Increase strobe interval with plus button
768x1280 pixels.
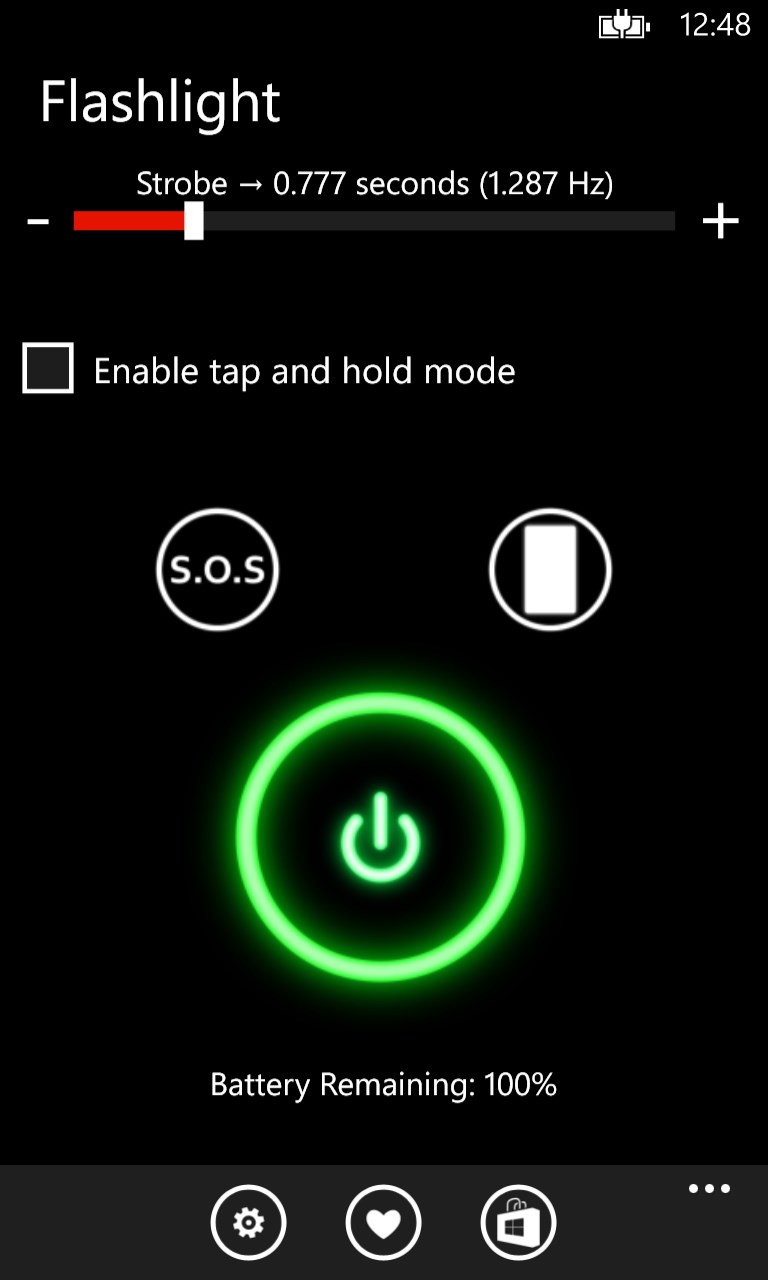point(720,222)
